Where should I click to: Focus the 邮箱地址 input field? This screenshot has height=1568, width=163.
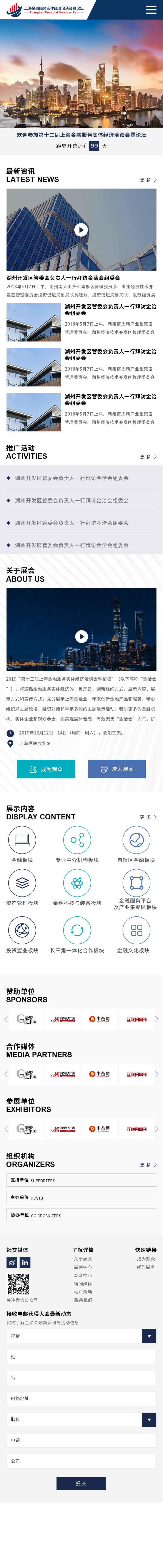[x=81, y=1398]
